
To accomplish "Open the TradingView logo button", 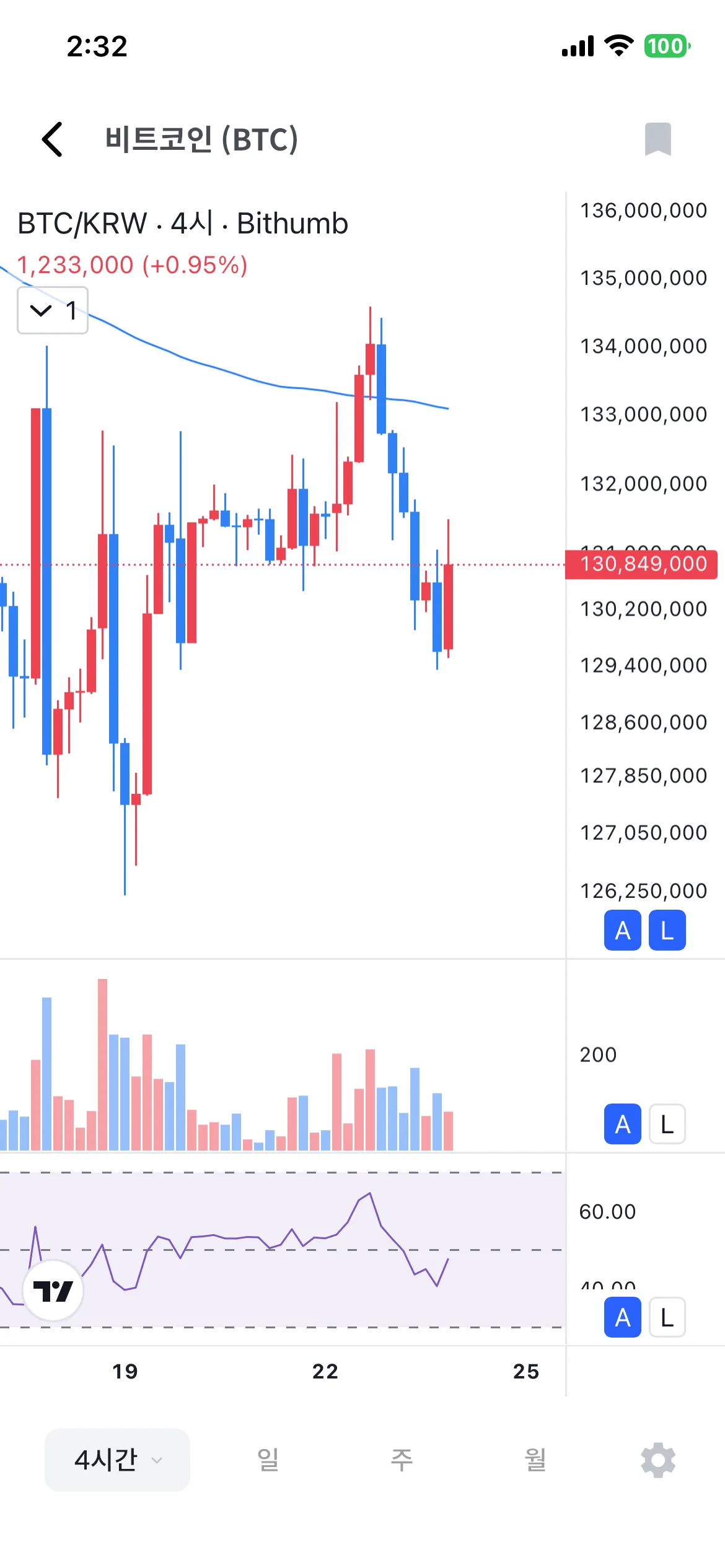I will point(53,1291).
